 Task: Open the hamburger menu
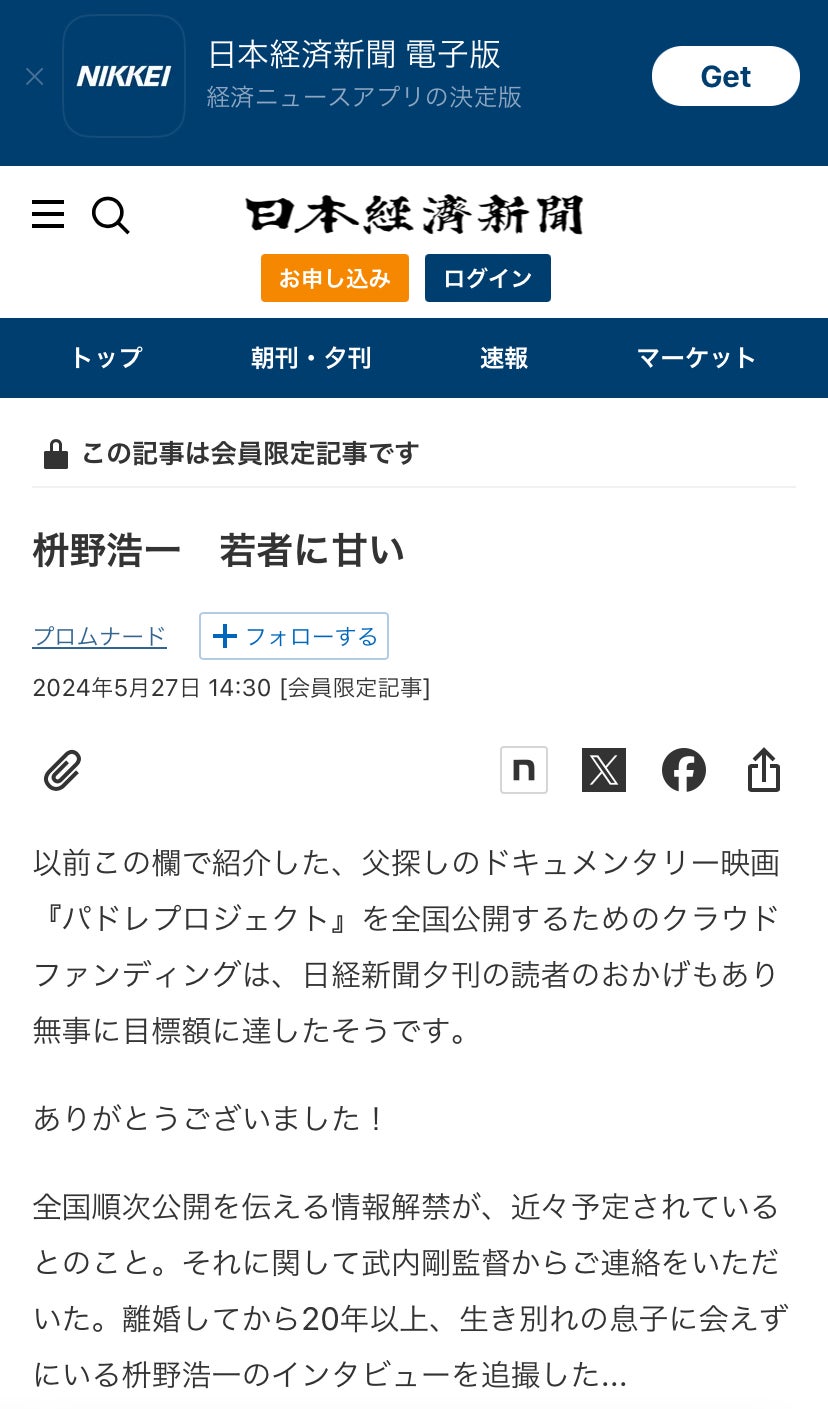point(48,214)
